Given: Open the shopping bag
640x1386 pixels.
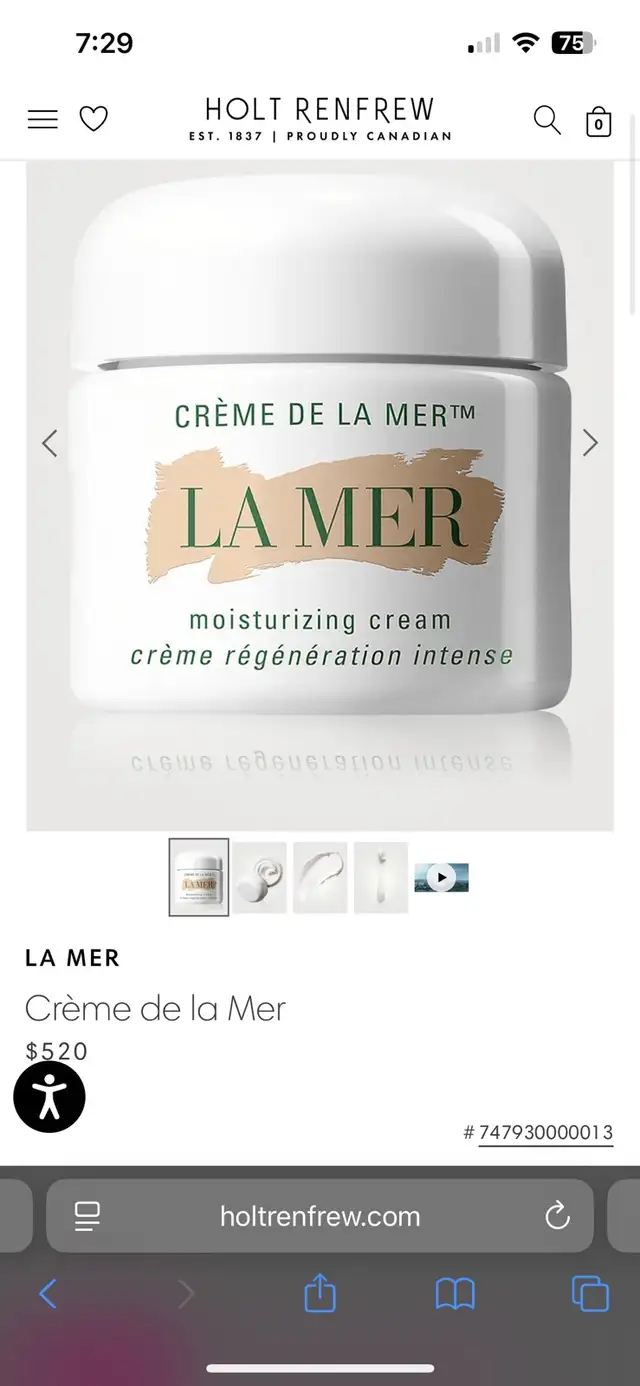Looking at the screenshot, I should 598,122.
